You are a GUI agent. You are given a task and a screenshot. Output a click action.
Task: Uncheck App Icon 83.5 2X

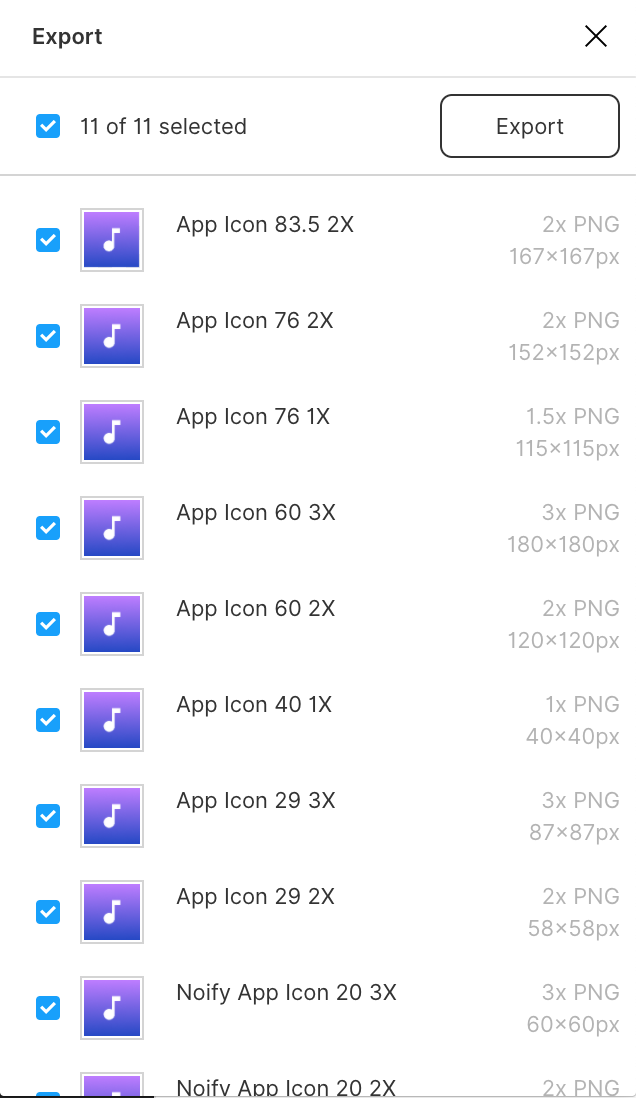point(48,240)
